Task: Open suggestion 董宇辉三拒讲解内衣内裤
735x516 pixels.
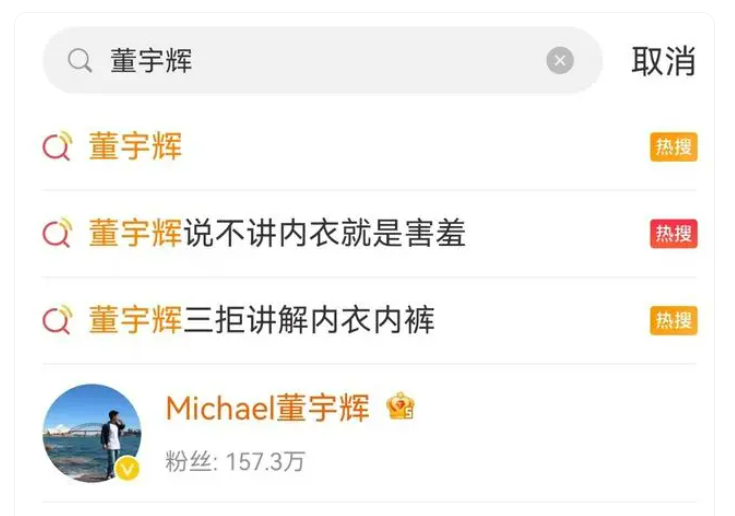Action: (x=262, y=321)
